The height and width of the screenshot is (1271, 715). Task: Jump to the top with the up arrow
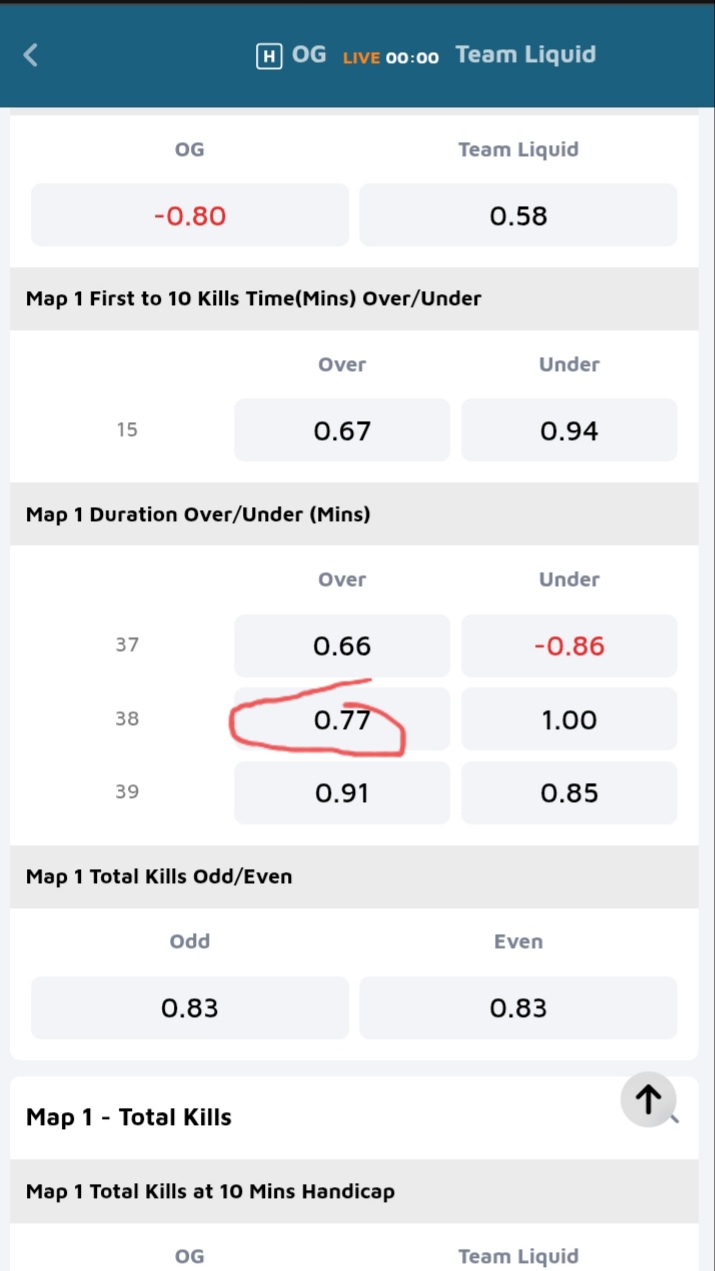[648, 1100]
